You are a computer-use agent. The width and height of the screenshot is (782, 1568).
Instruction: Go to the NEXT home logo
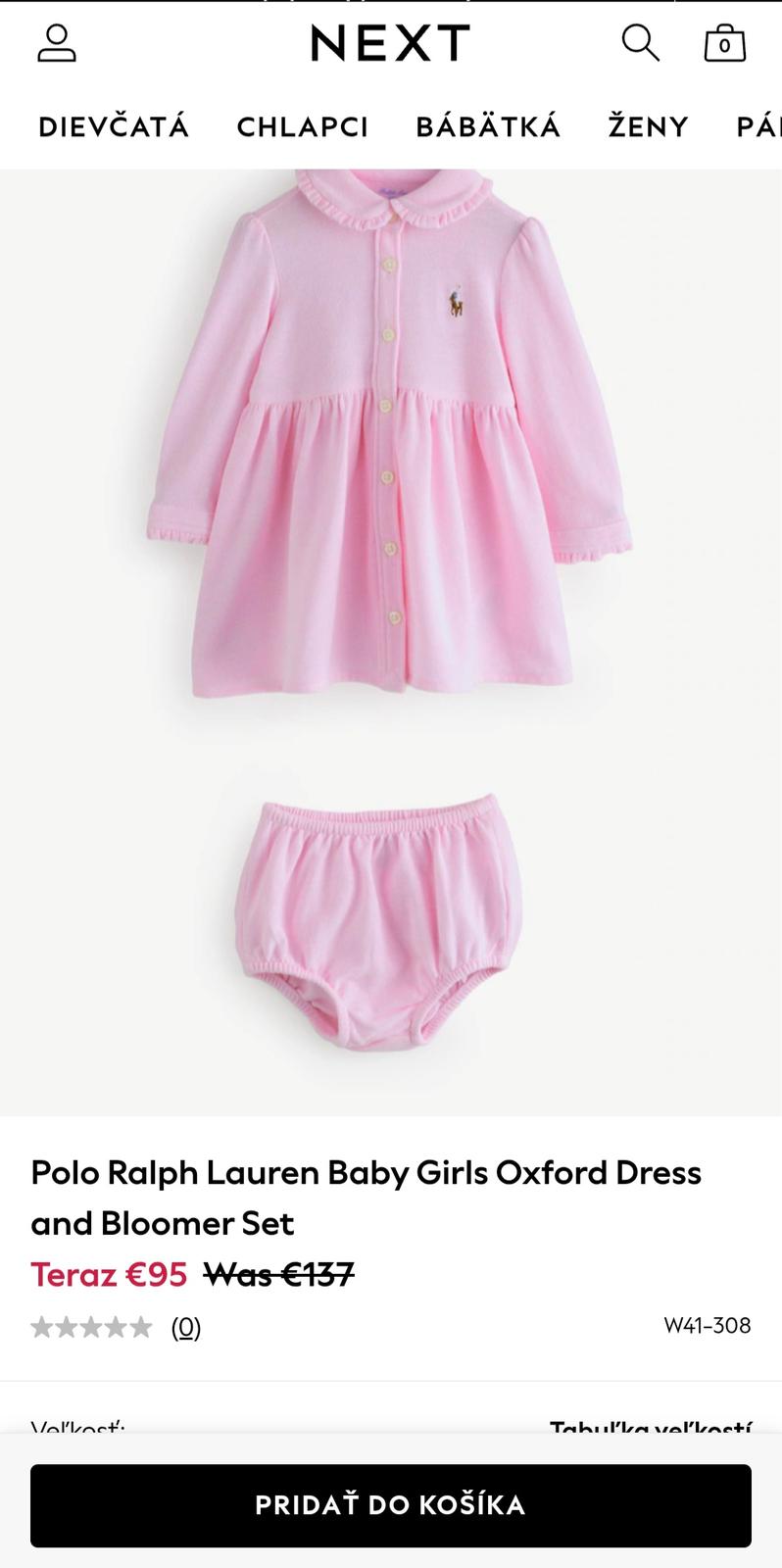coord(390,44)
